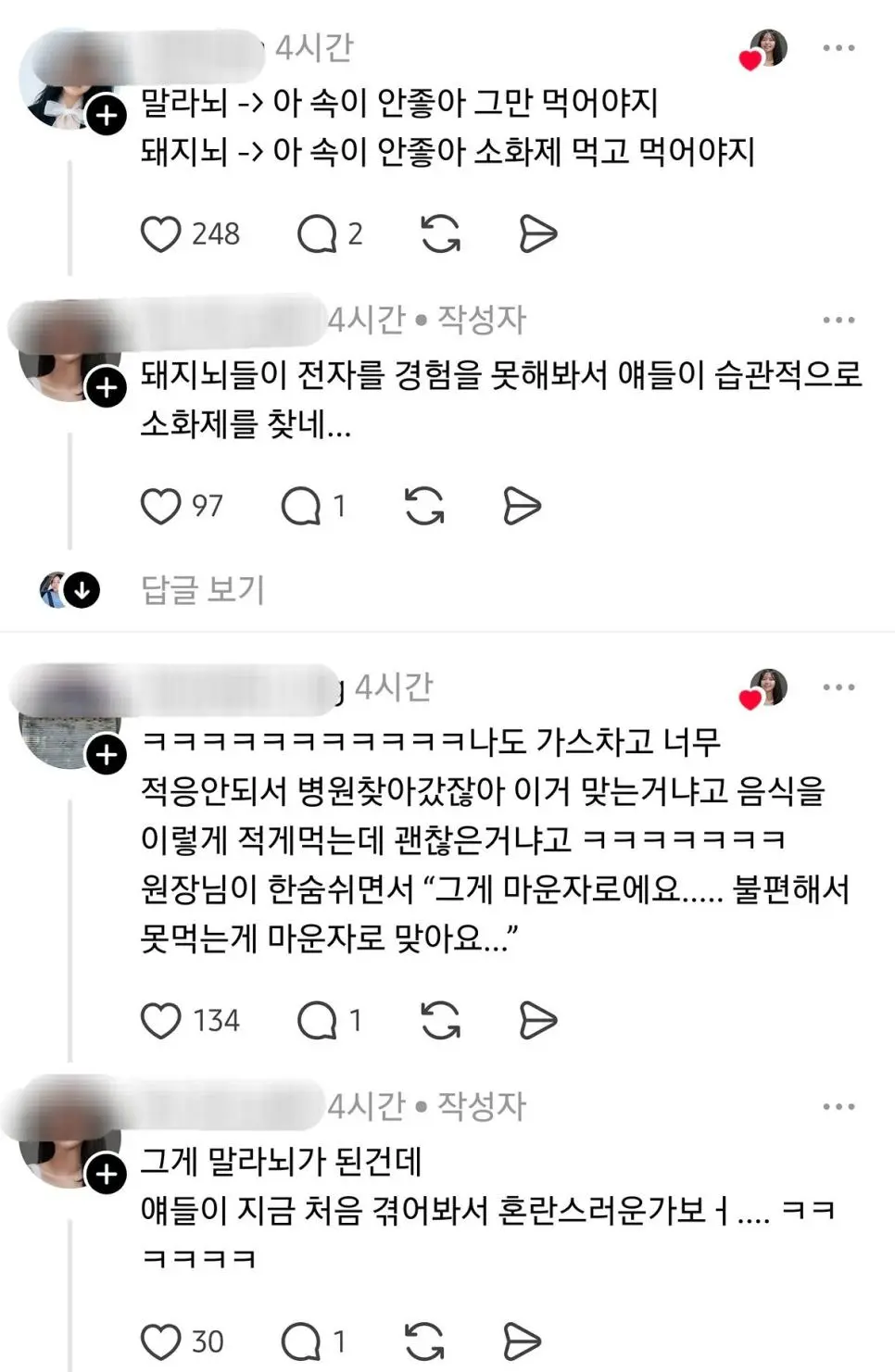Viewport: 895px width, 1372px height.
Task: Like the author reply with 30 likes
Action: (160, 1341)
